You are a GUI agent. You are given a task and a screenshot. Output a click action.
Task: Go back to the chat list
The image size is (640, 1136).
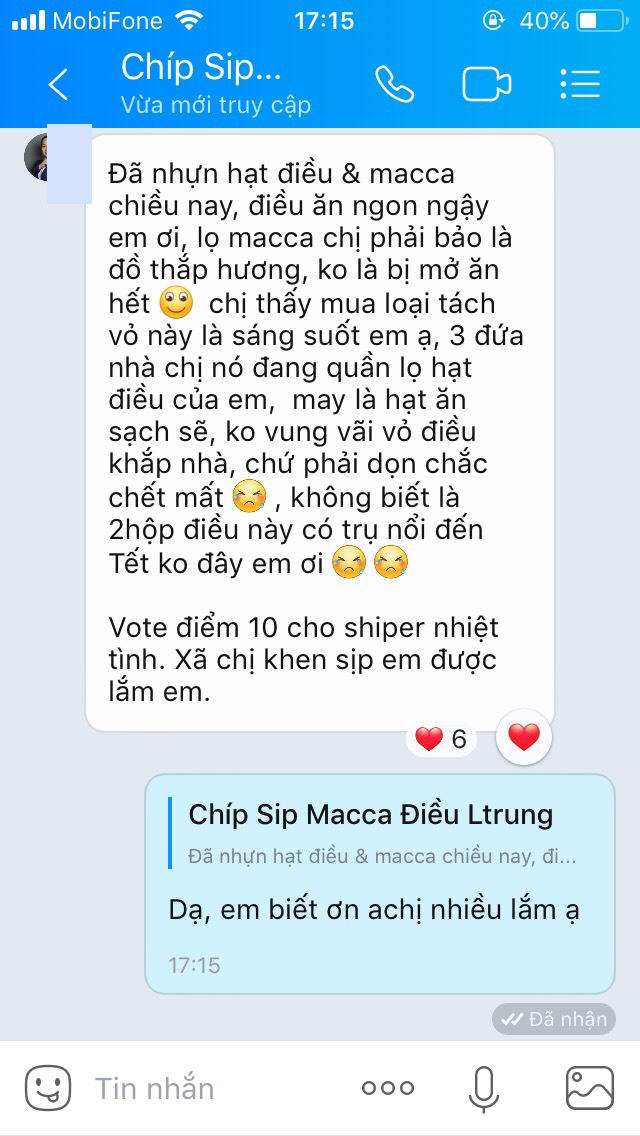[59, 85]
